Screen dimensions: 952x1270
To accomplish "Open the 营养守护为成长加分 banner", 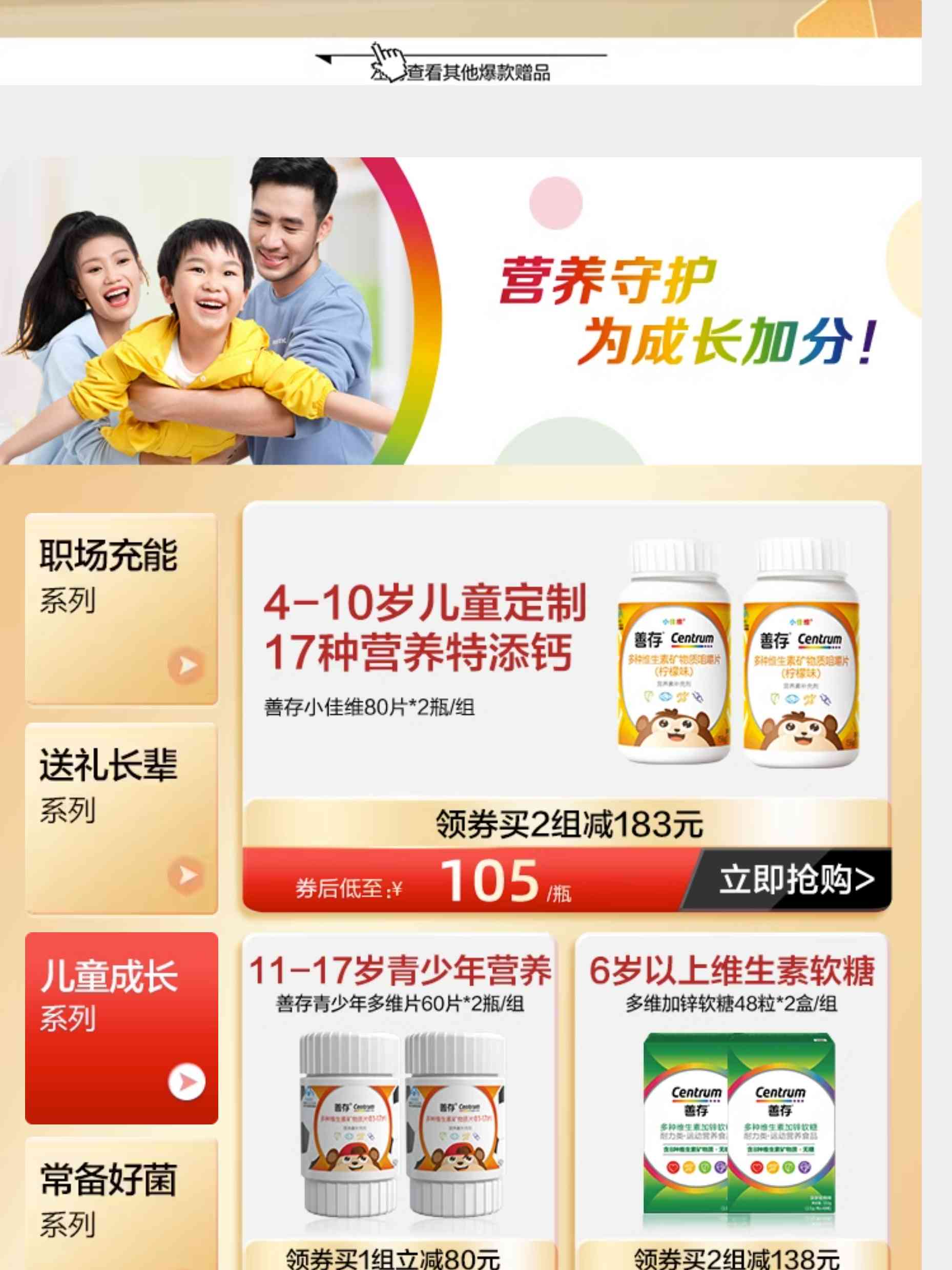I will click(x=460, y=311).
